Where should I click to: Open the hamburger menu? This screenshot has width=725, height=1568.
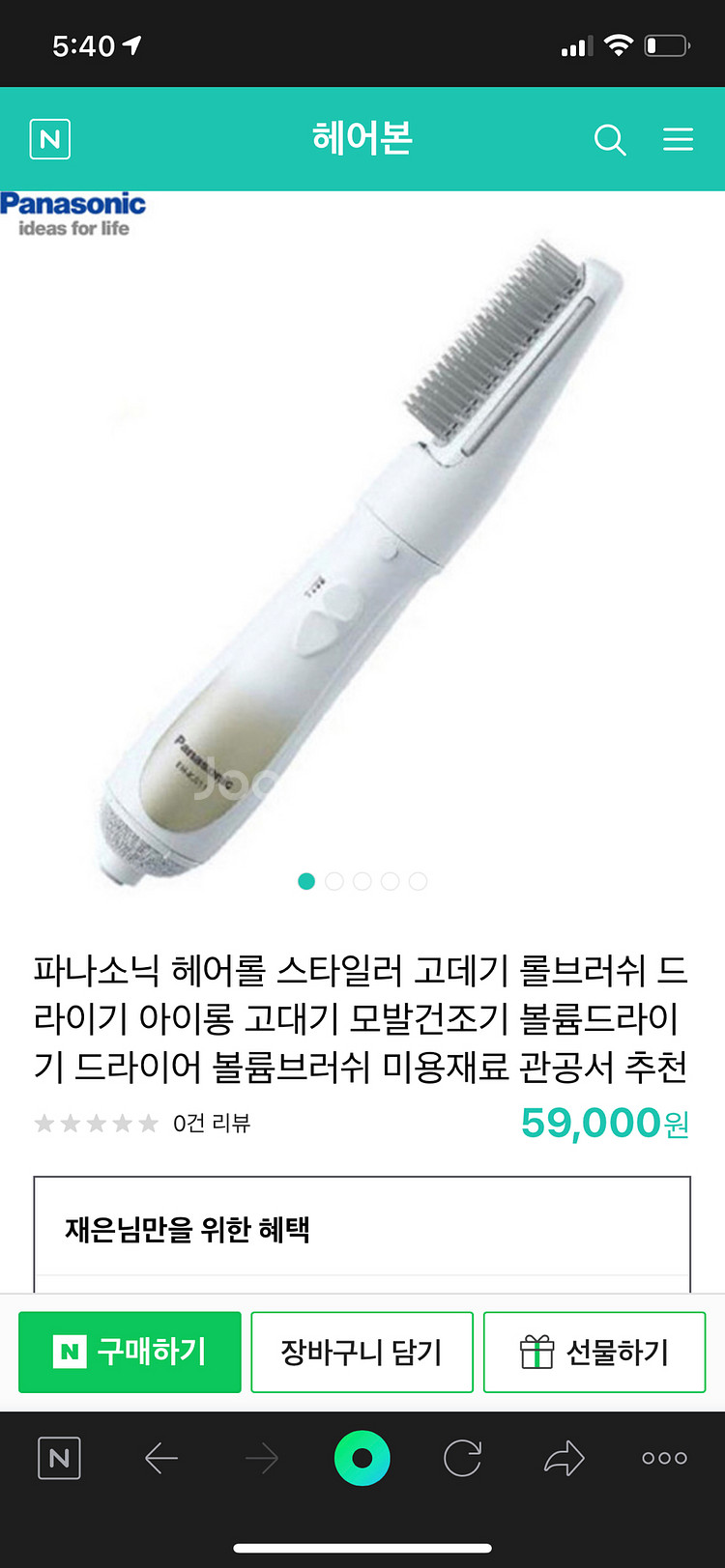tap(678, 140)
